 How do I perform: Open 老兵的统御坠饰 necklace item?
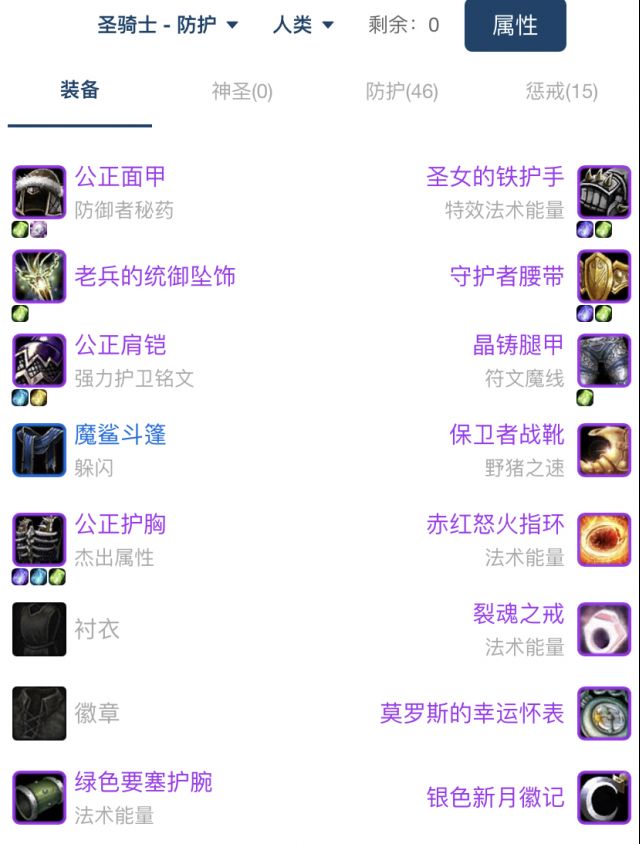pyautogui.click(x=155, y=276)
